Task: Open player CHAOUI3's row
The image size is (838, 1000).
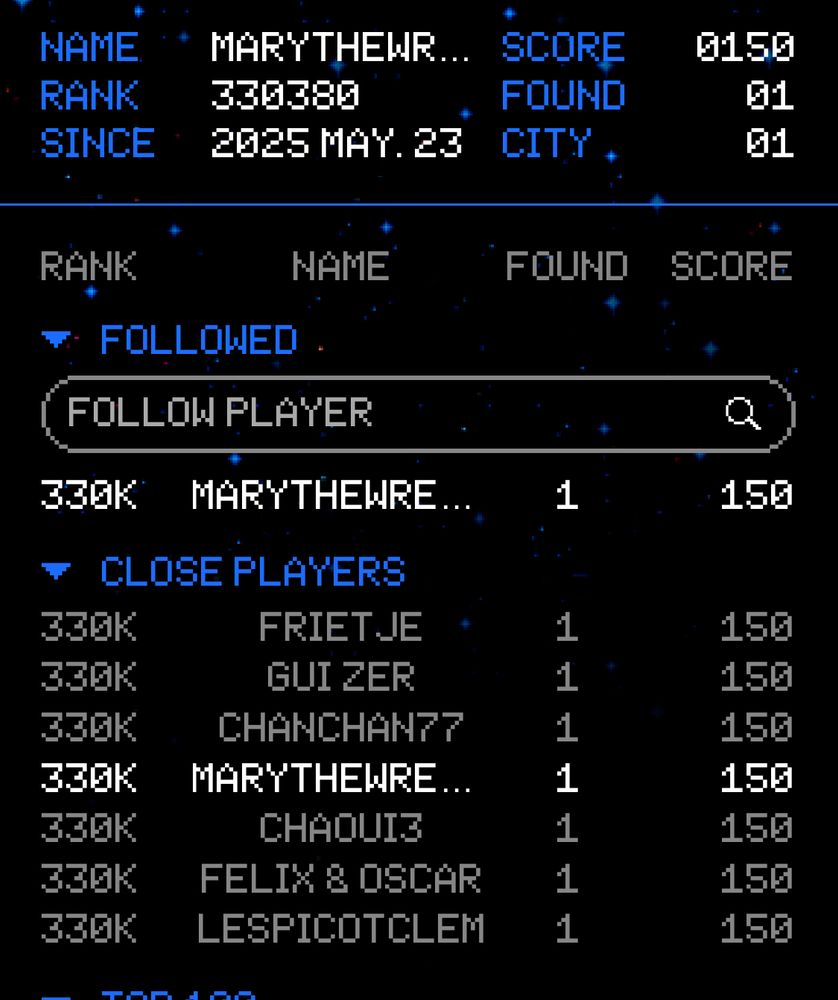Action: coord(417,828)
